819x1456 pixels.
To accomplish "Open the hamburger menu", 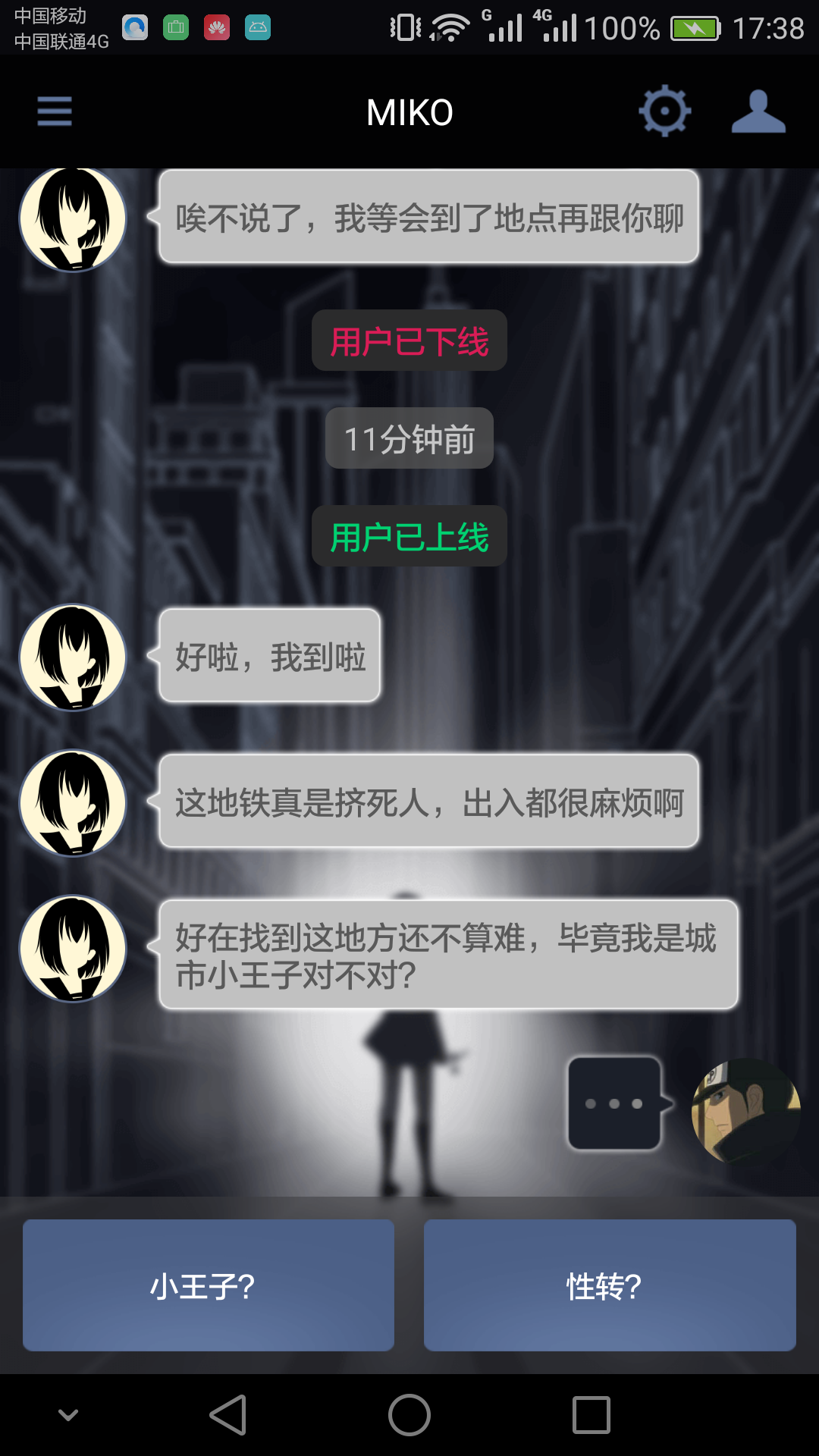I will pyautogui.click(x=55, y=111).
